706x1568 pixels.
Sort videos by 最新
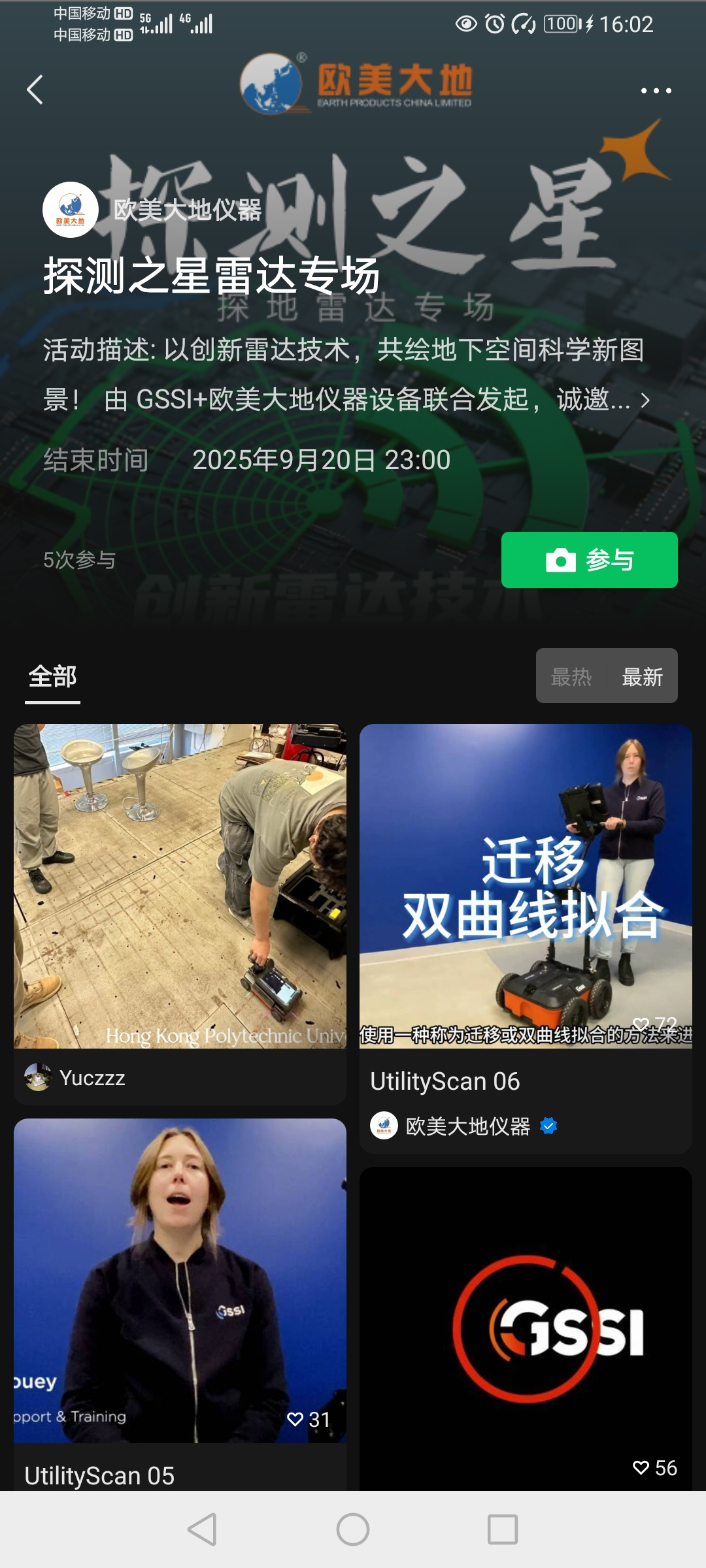642,677
